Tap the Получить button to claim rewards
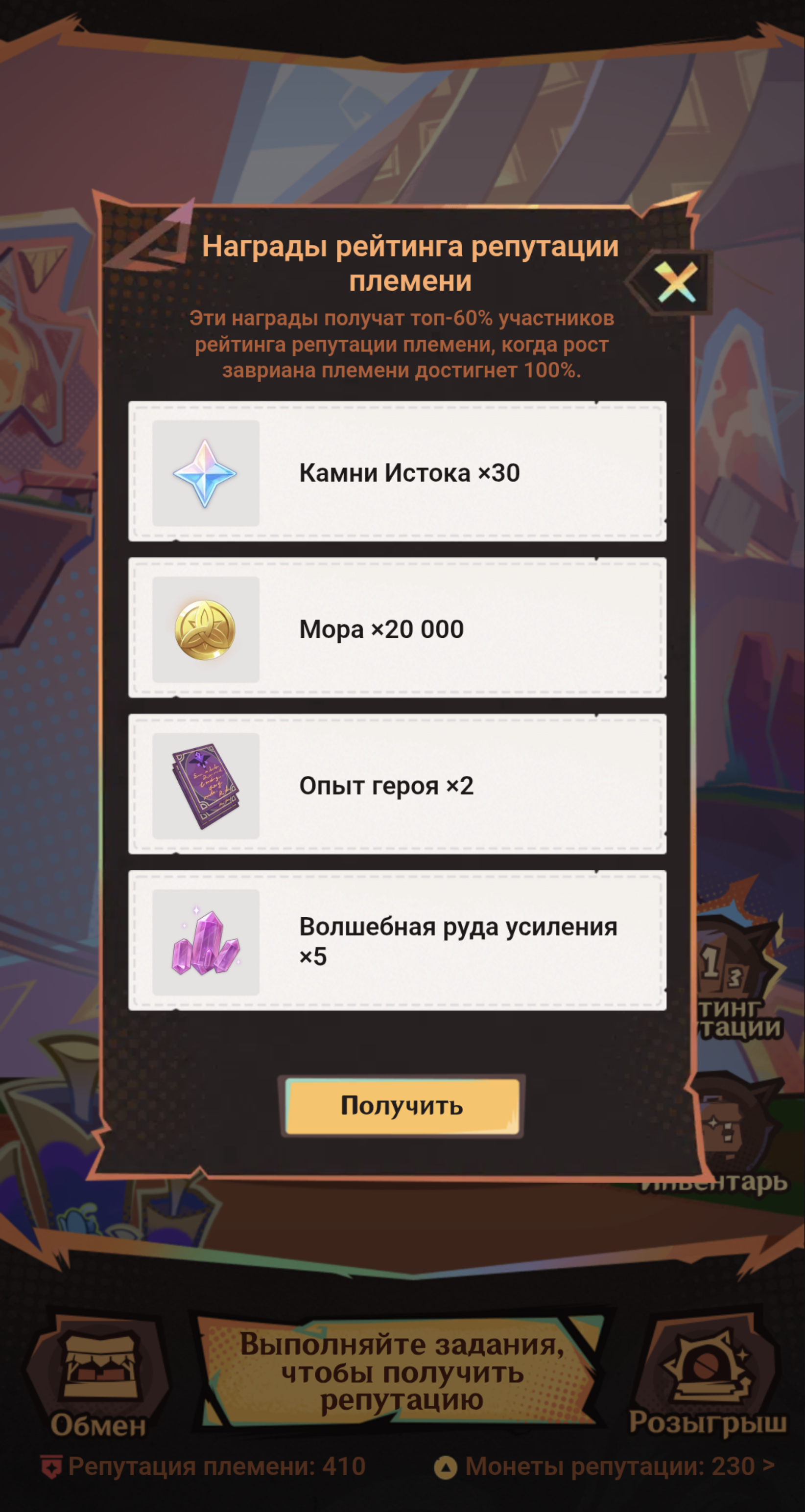The image size is (805, 1512). click(402, 1106)
